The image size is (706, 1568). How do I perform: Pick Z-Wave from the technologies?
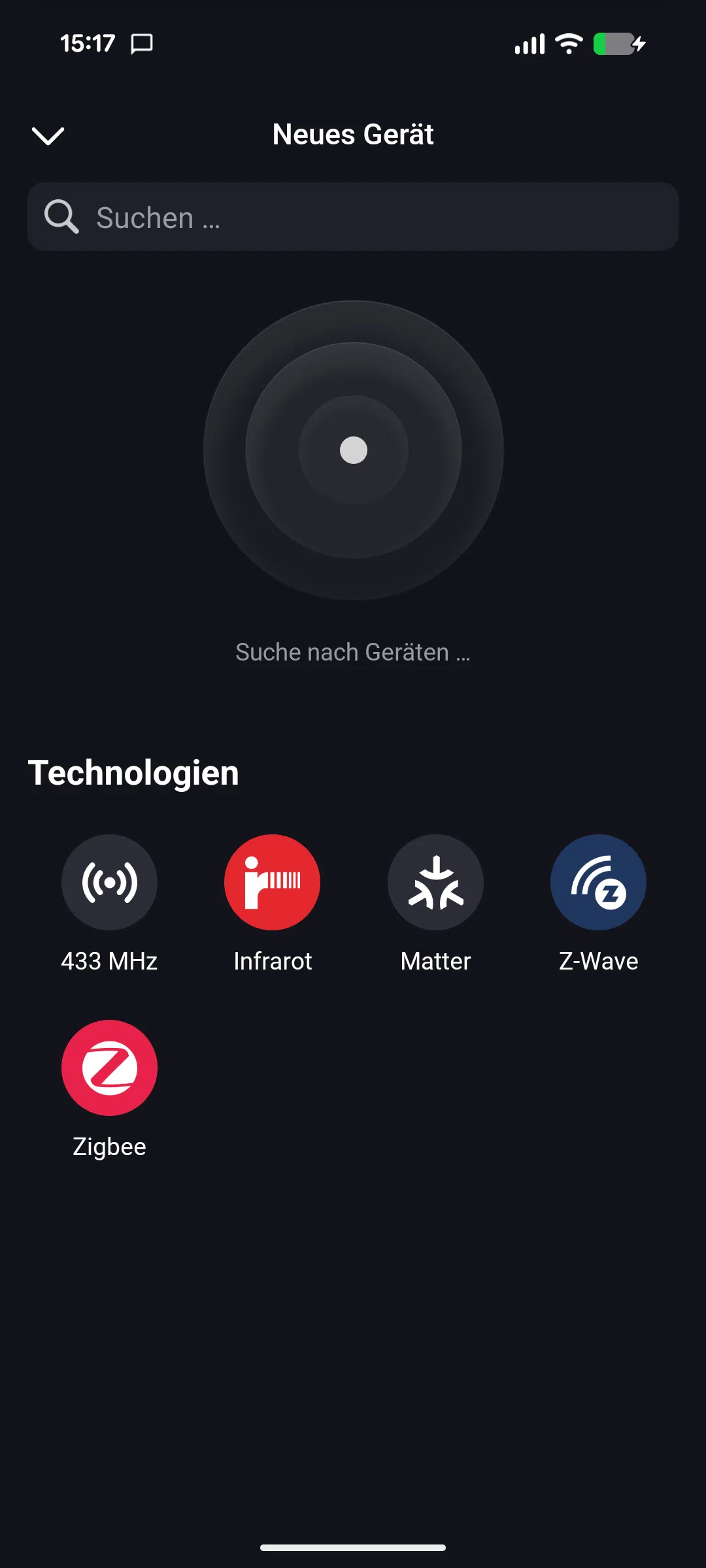pos(598,883)
